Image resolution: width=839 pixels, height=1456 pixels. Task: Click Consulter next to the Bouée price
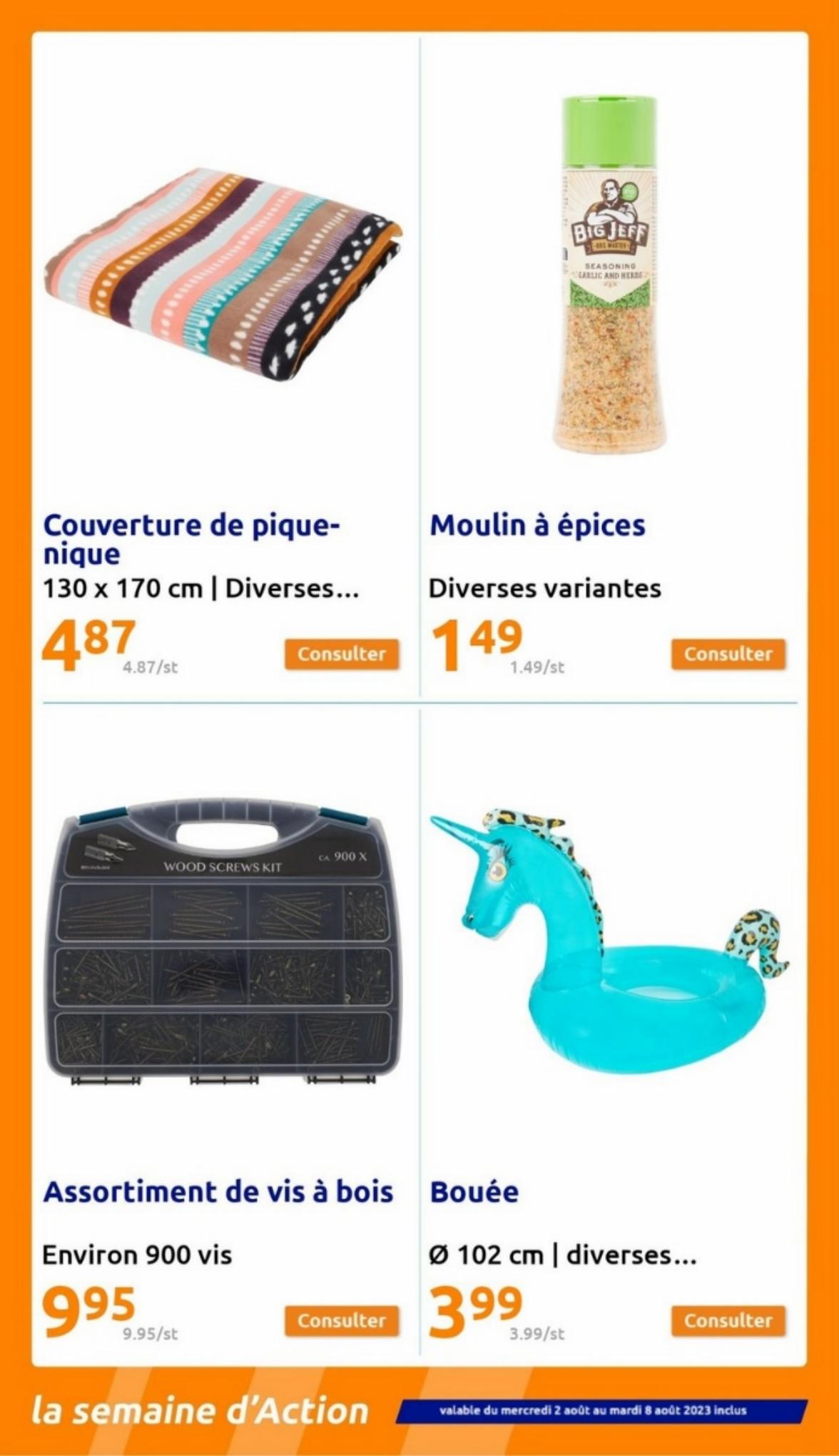[x=727, y=1321]
